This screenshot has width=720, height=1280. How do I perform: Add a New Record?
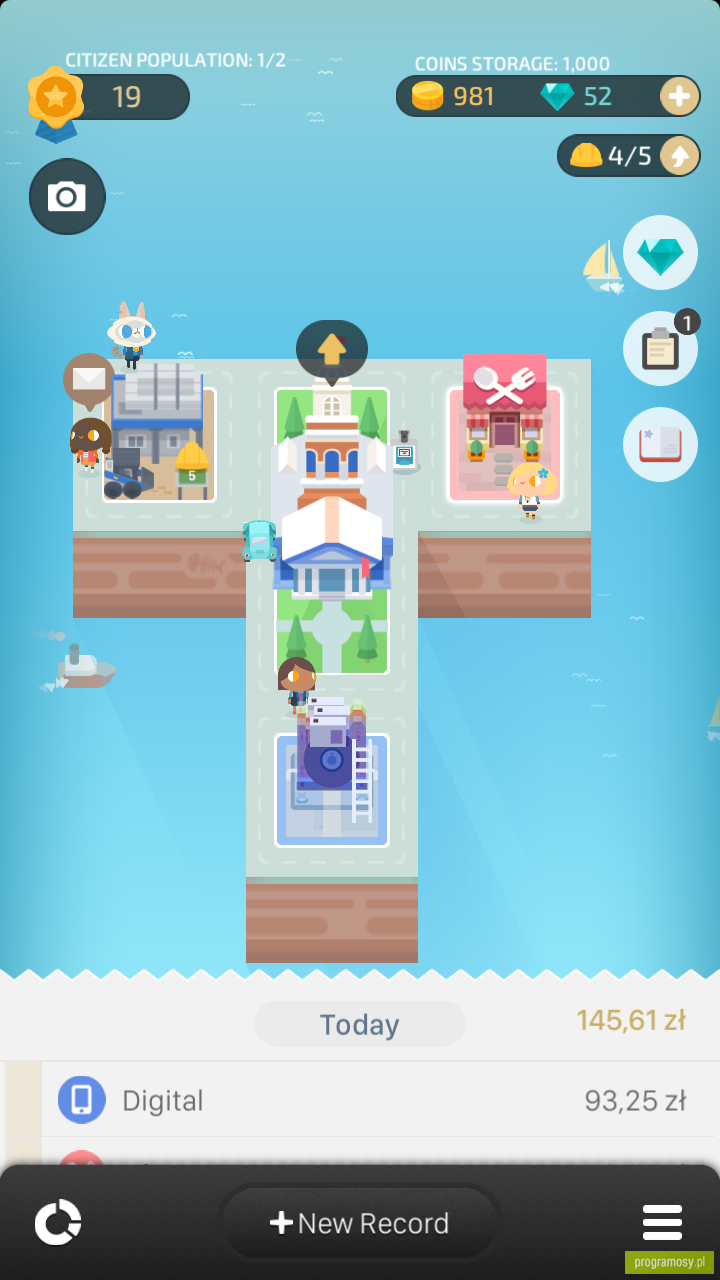[359, 1223]
